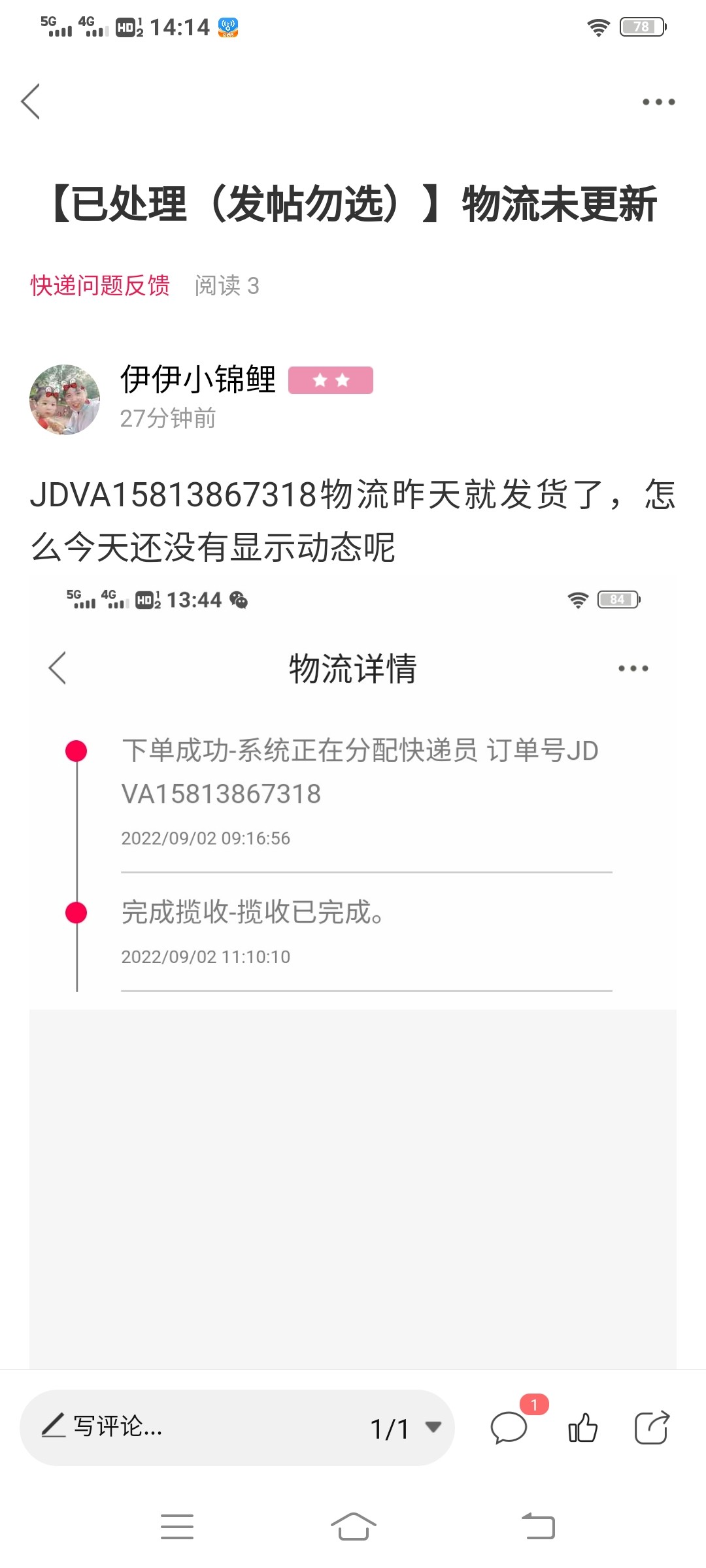This screenshot has width=706, height=1568.
Task: Like this post with the thumbs-up icon
Action: [582, 1428]
